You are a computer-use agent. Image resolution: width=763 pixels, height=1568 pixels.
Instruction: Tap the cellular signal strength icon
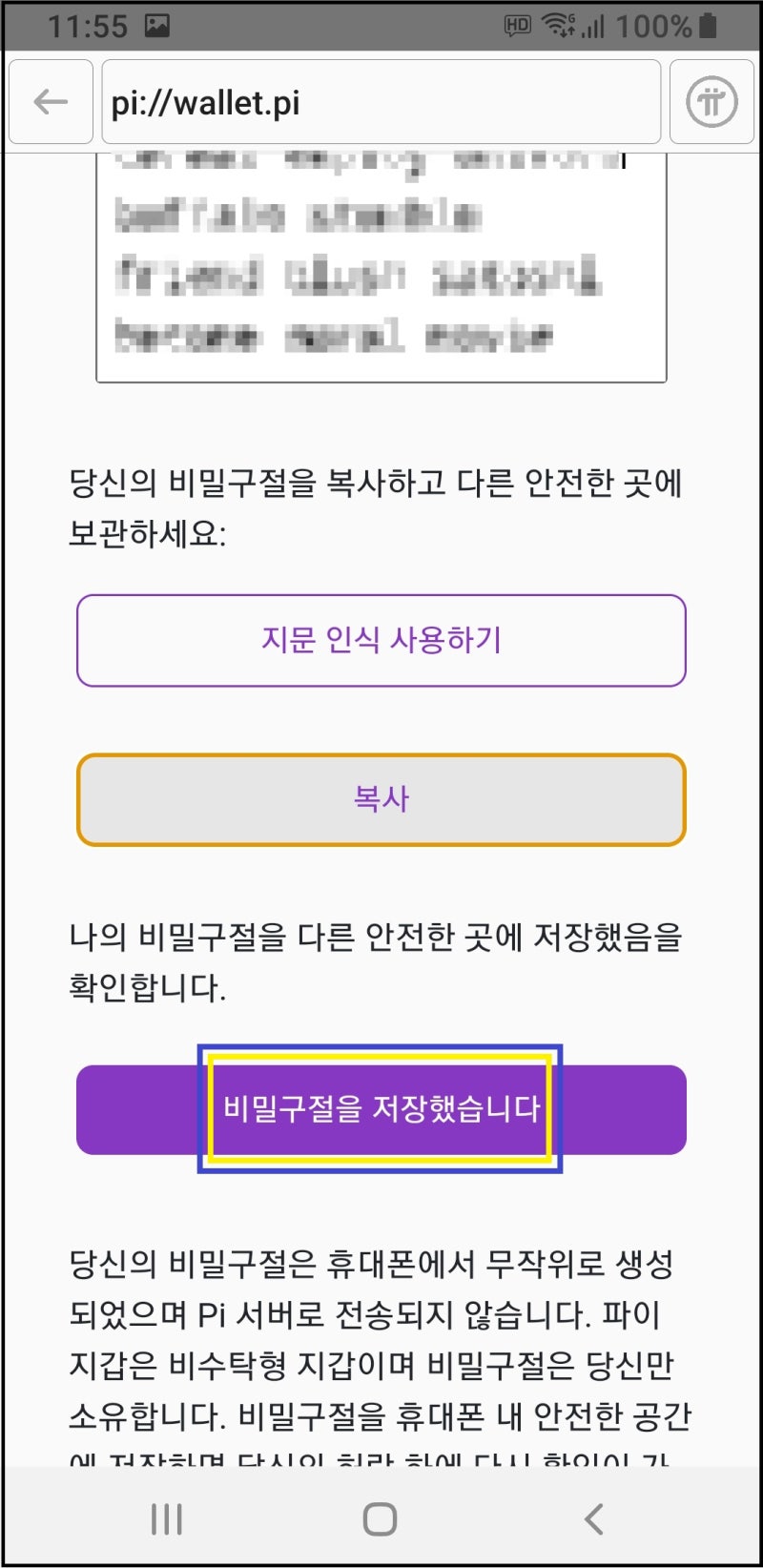coord(596,25)
